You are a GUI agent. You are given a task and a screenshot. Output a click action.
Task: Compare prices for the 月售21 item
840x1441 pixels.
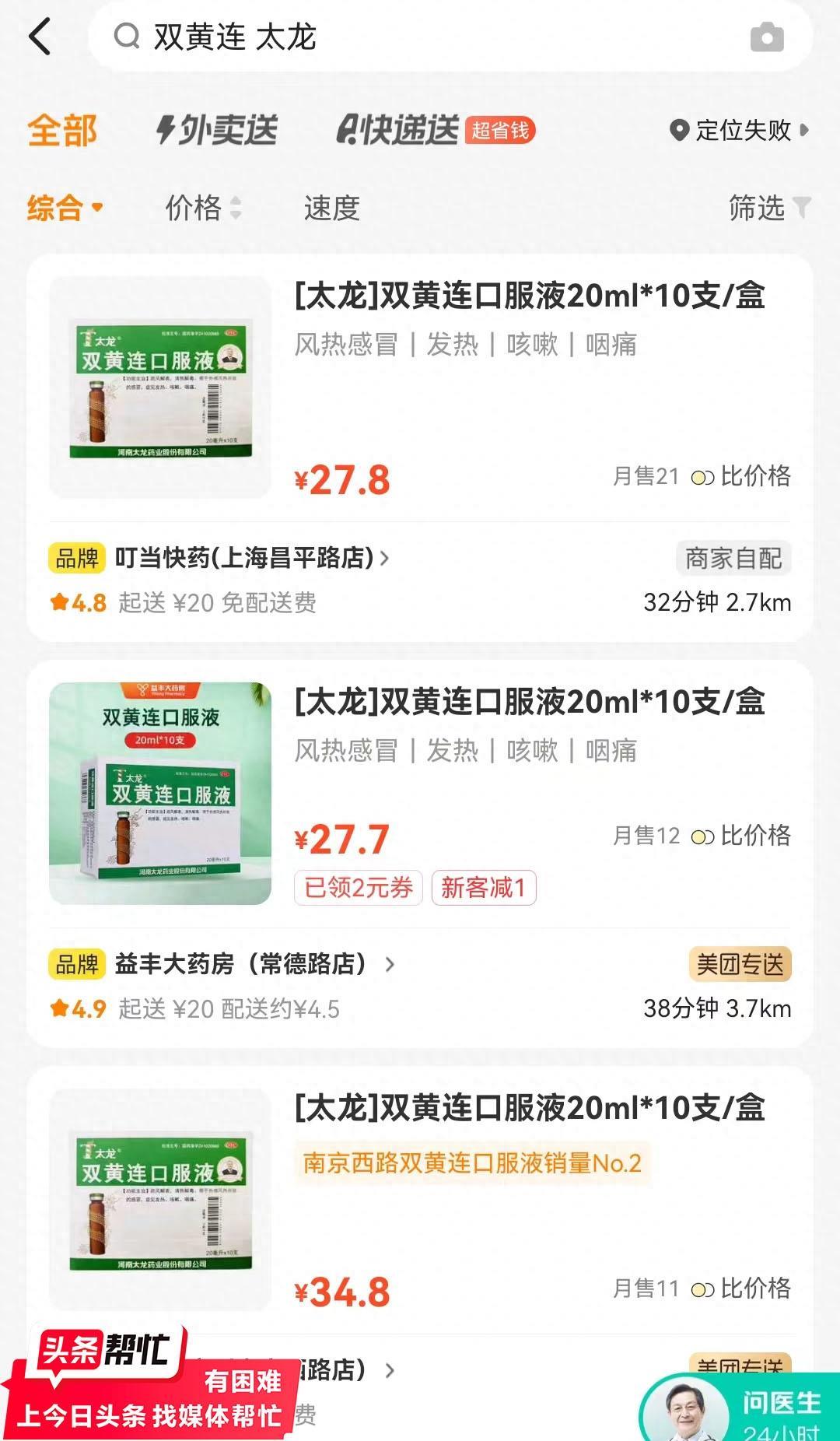point(742,476)
